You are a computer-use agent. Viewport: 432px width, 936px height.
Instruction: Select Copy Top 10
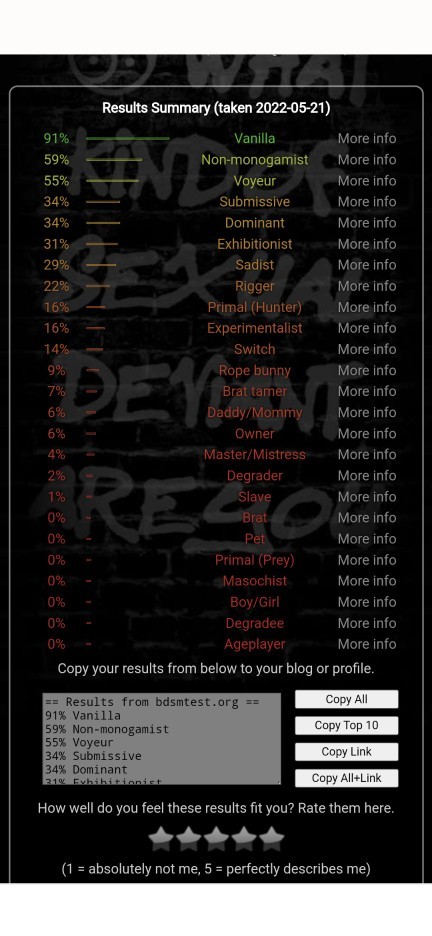coord(346,725)
